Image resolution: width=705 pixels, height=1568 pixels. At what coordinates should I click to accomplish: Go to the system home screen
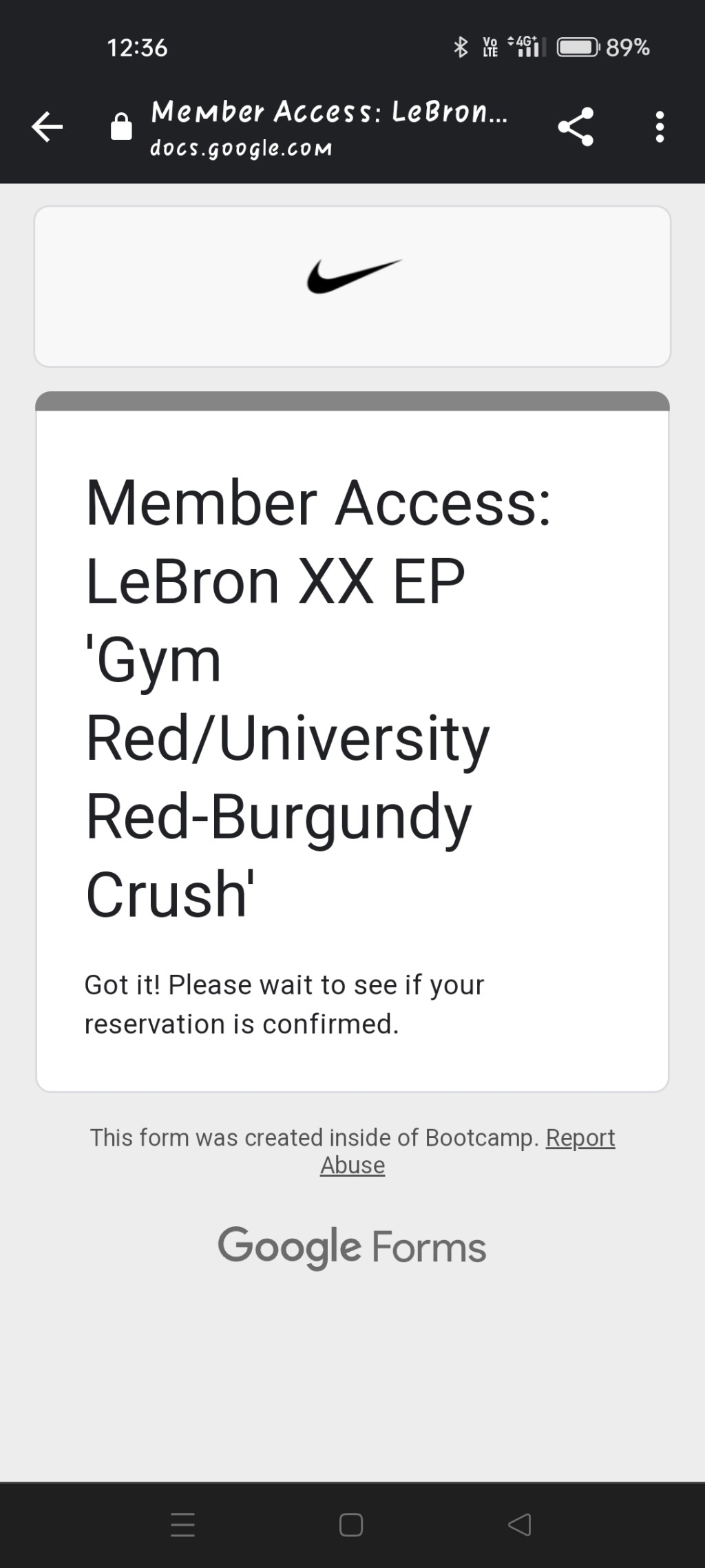pos(351,1525)
